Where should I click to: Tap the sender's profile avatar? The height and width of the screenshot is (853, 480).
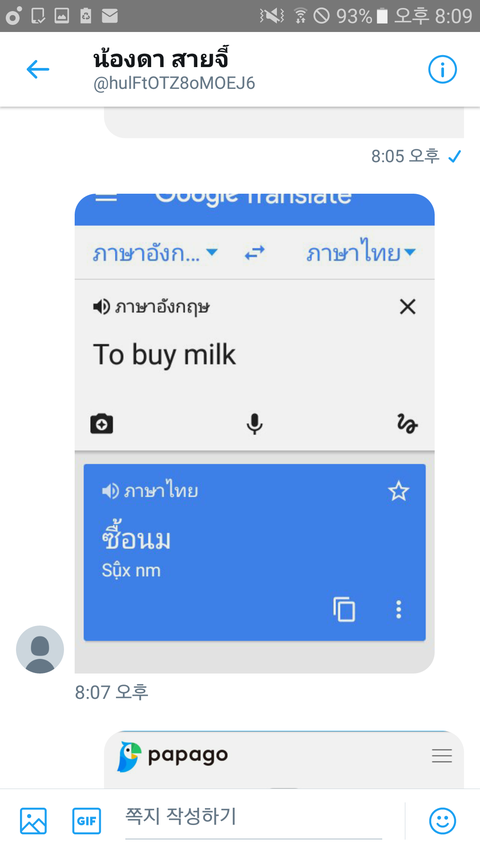(x=40, y=650)
